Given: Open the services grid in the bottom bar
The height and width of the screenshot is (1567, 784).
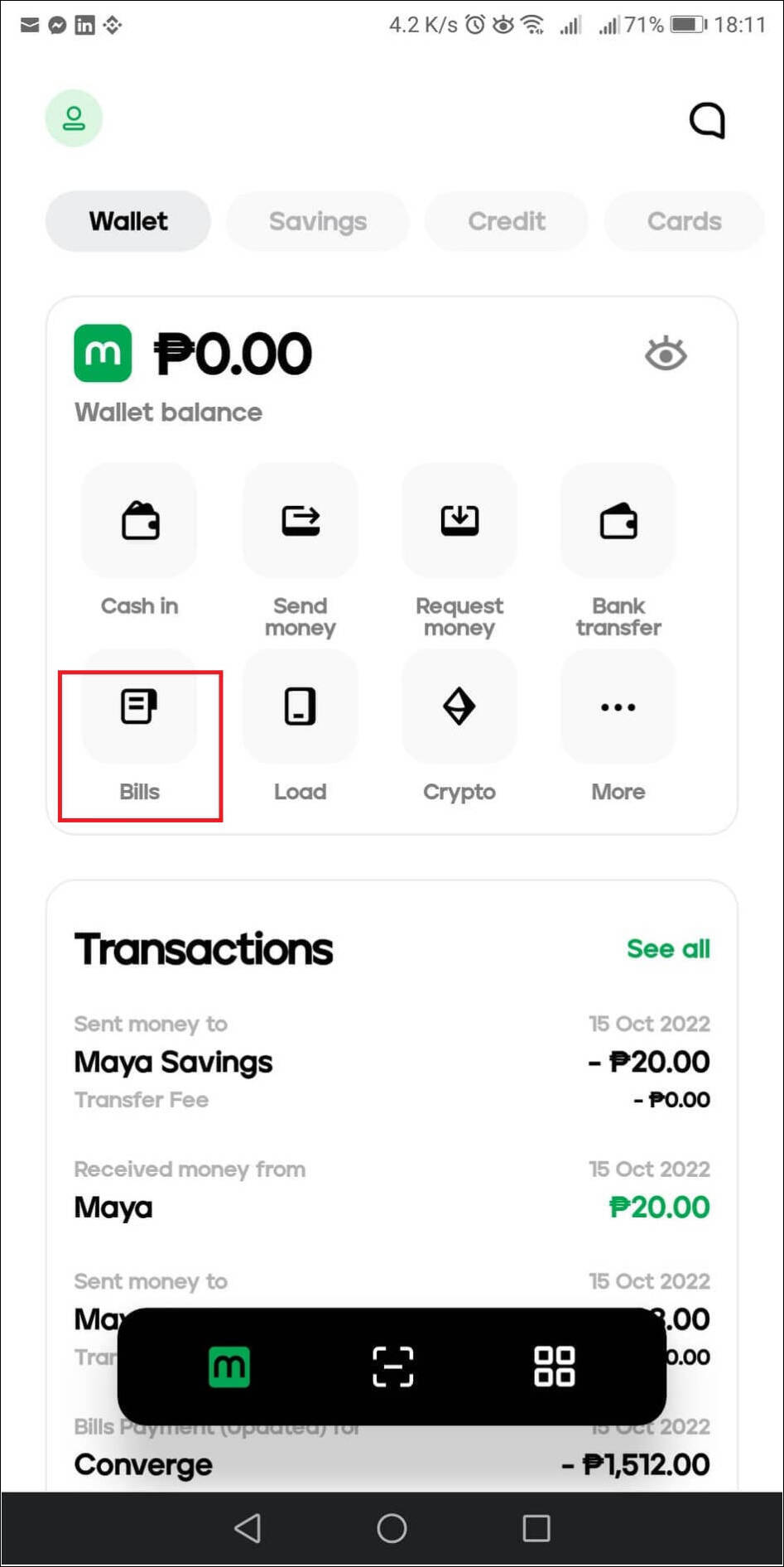Looking at the screenshot, I should click(554, 1367).
